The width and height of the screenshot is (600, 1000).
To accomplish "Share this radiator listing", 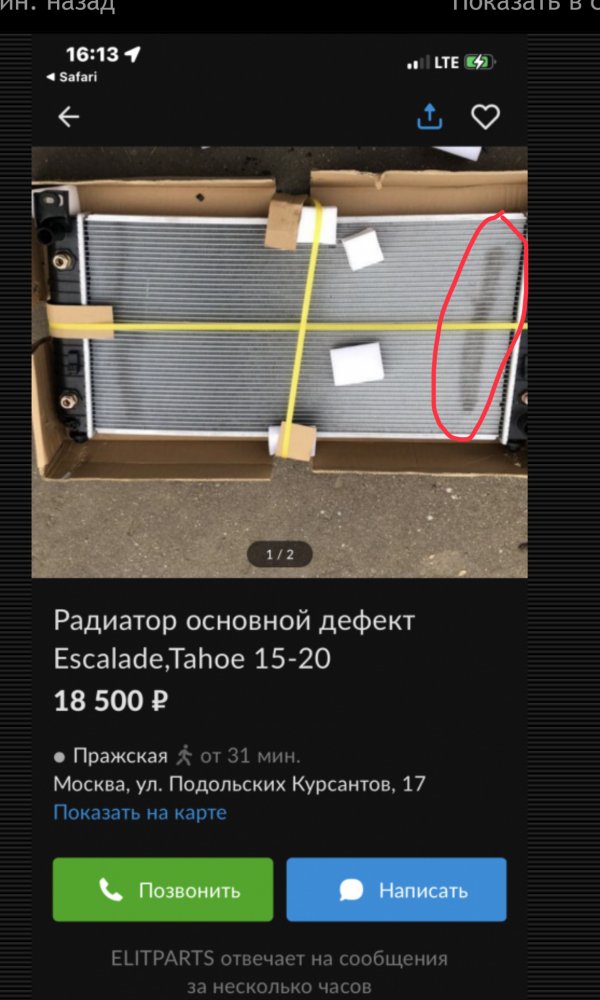I will point(429,117).
